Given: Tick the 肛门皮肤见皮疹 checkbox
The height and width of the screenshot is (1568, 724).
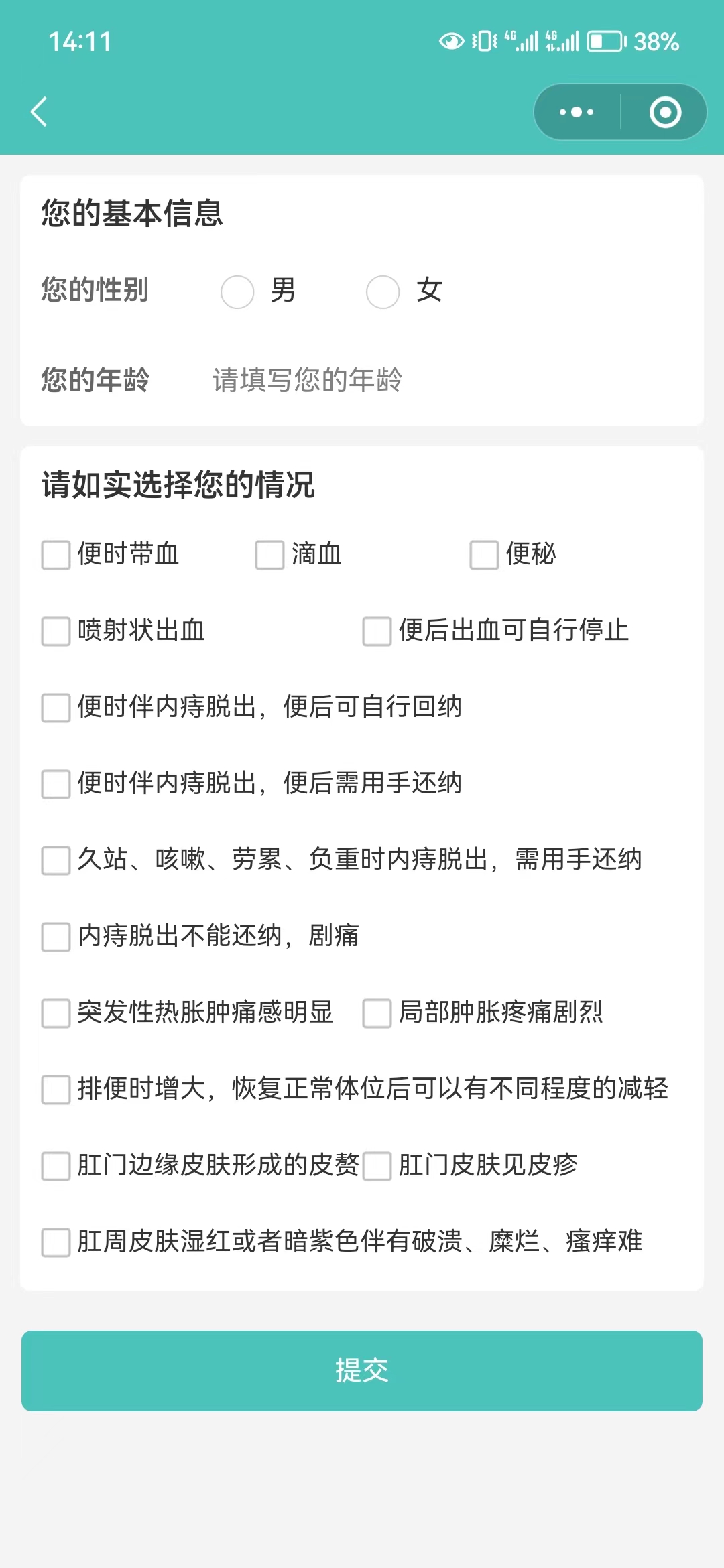Looking at the screenshot, I should point(377,1166).
